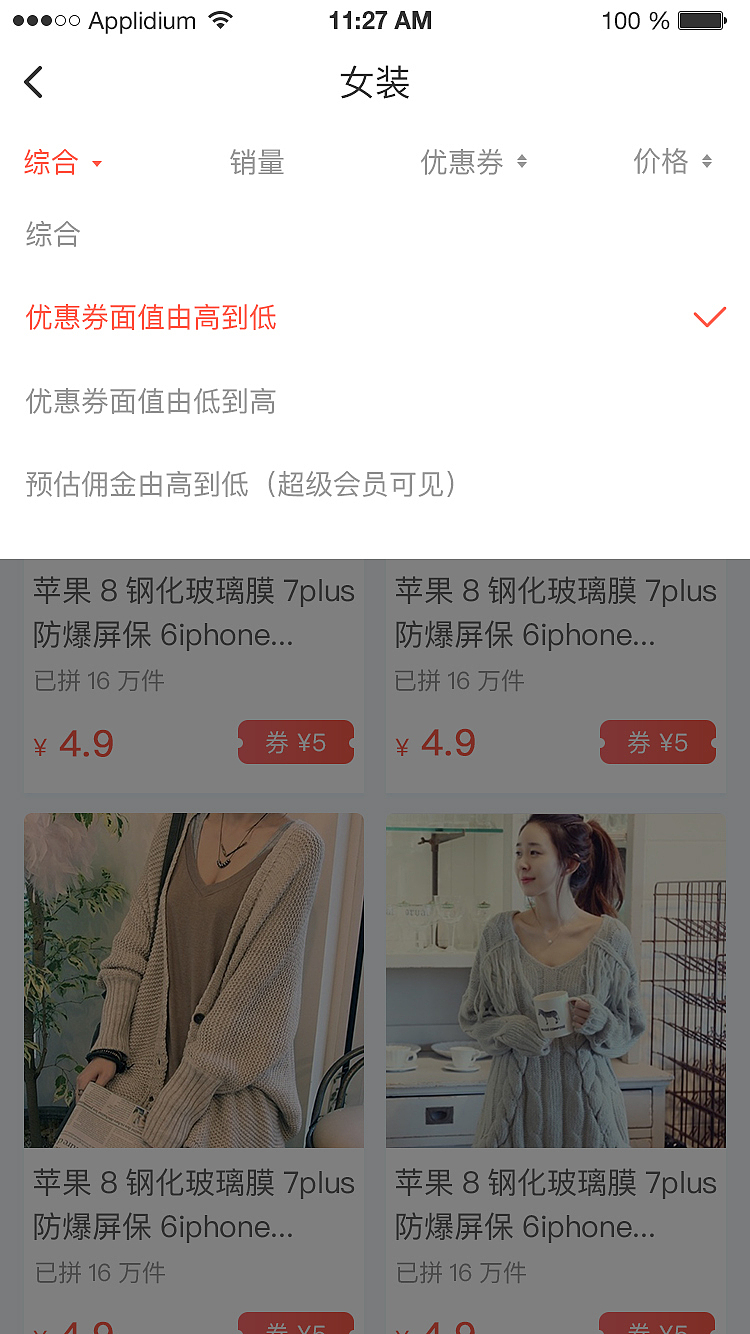This screenshot has height=1334, width=750.
Task: Open the photo of woman holding a mug
Action: coord(556,979)
